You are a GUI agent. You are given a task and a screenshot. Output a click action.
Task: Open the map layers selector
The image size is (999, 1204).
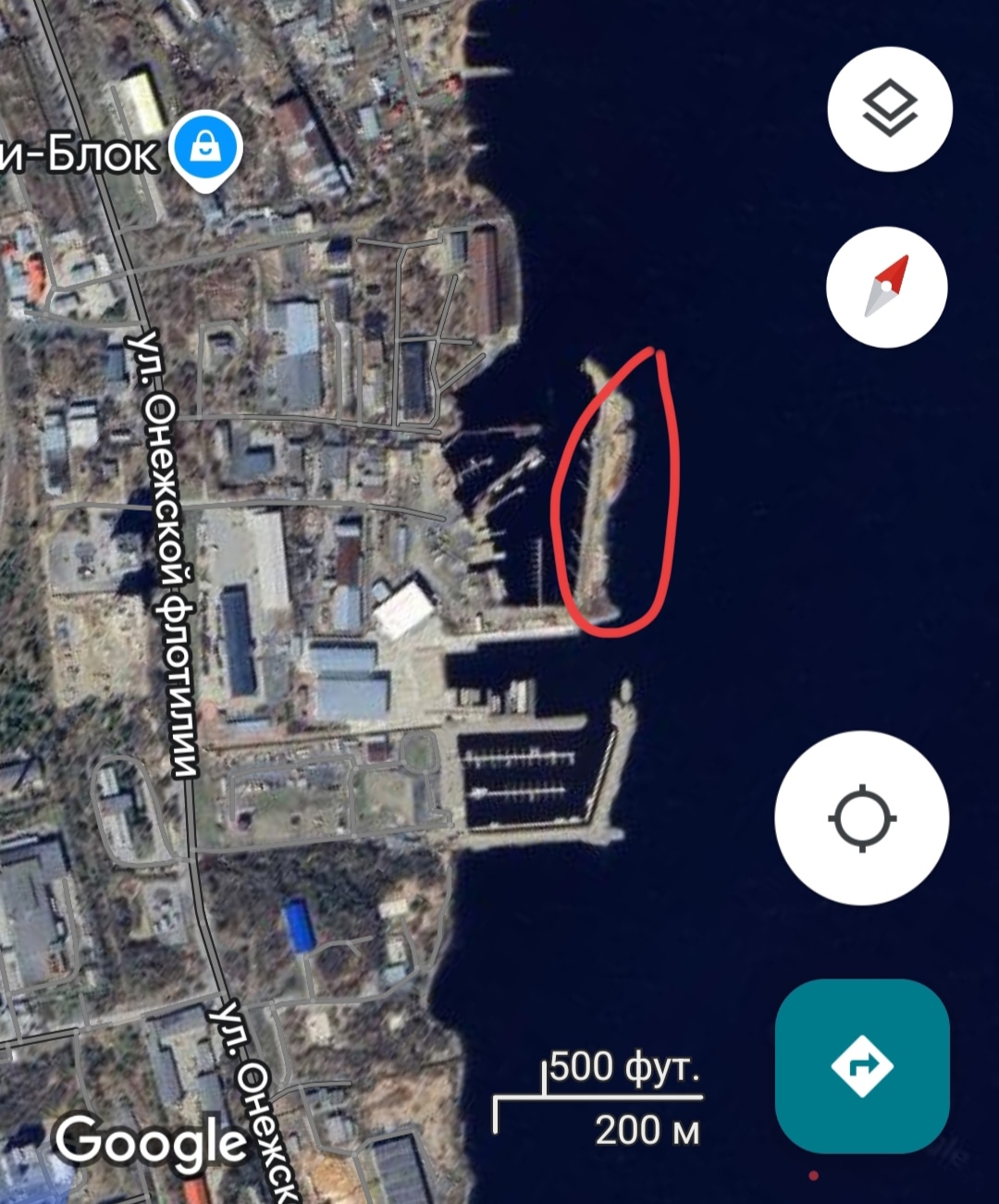click(889, 109)
